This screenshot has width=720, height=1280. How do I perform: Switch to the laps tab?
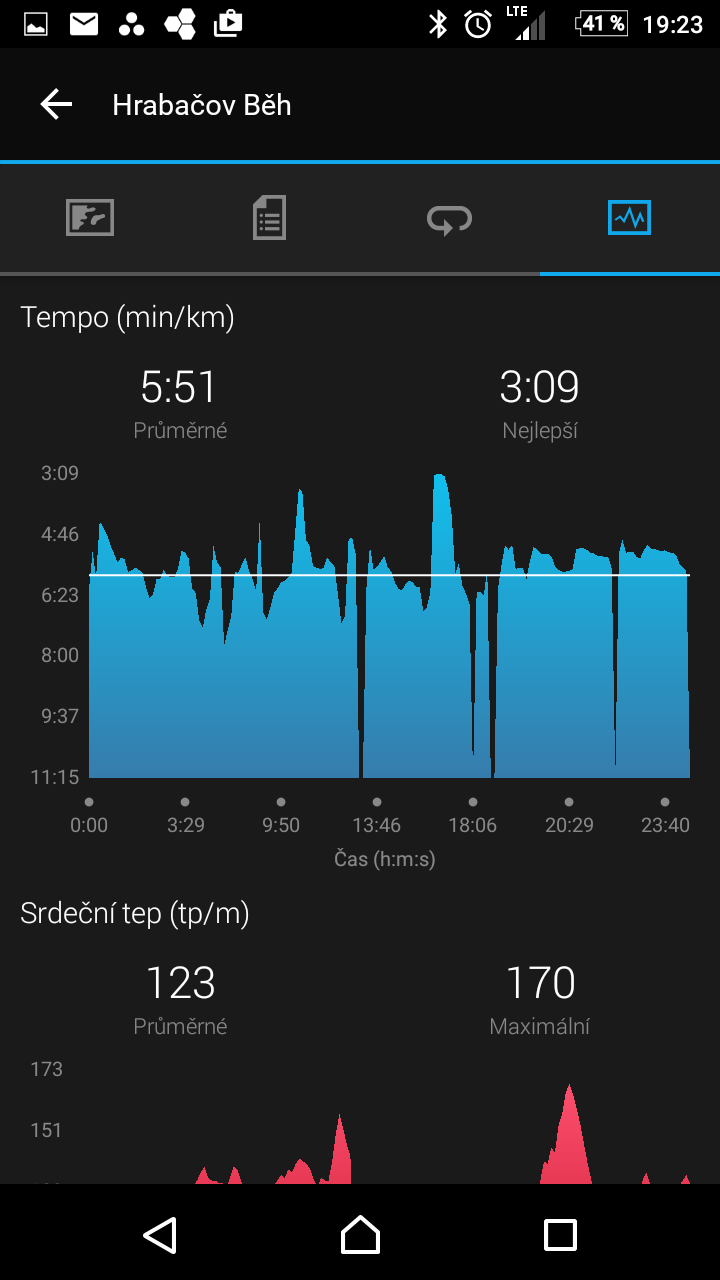449,218
